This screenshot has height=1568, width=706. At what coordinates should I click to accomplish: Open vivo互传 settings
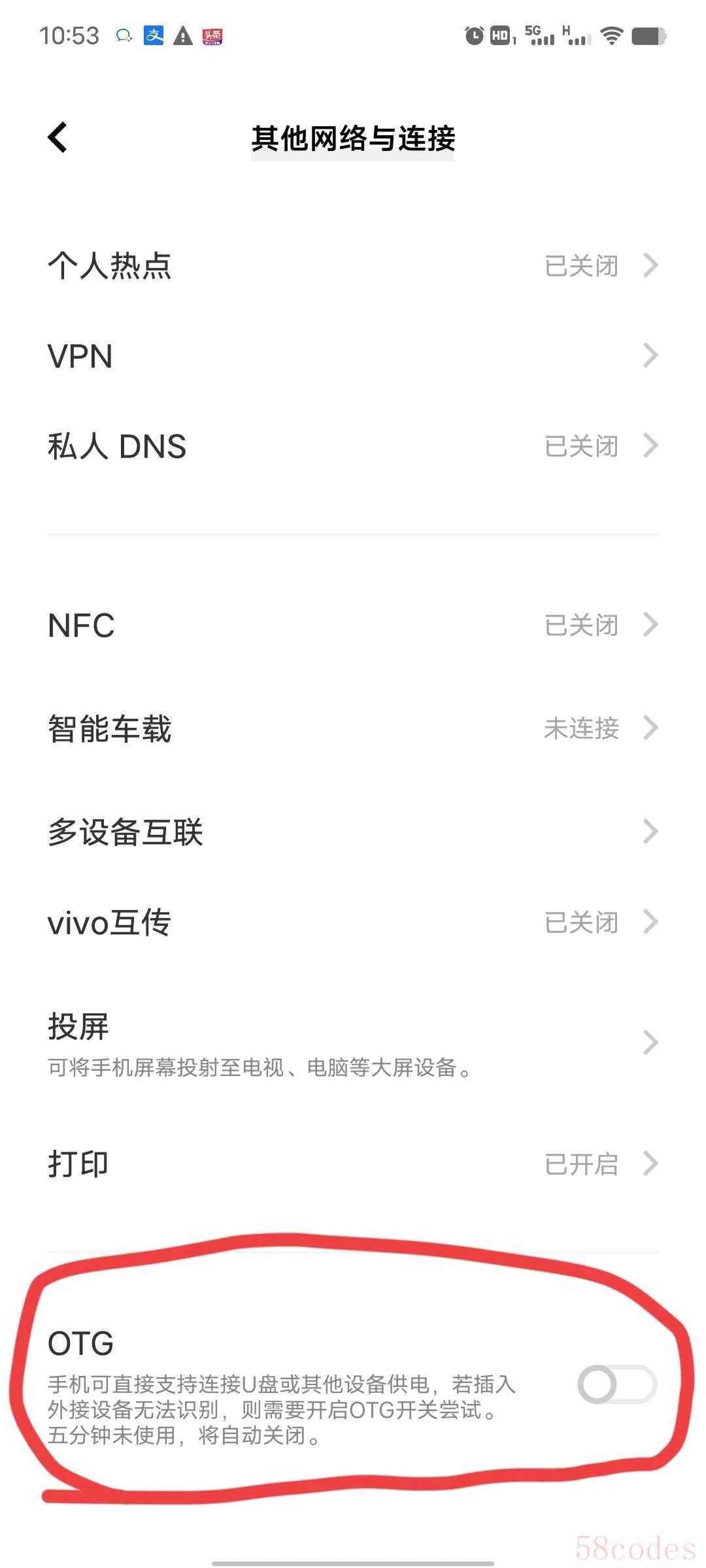(353, 923)
